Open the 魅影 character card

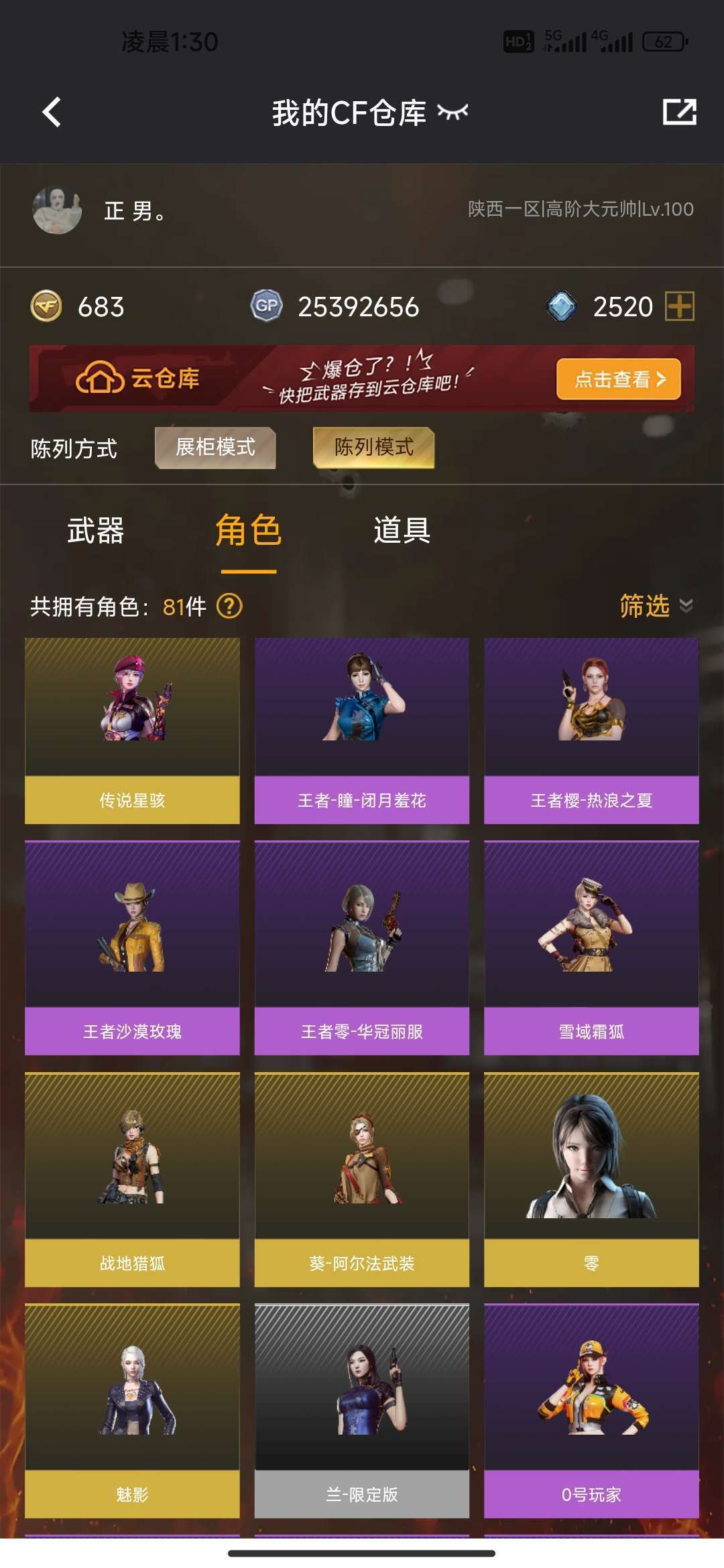coord(132,1411)
